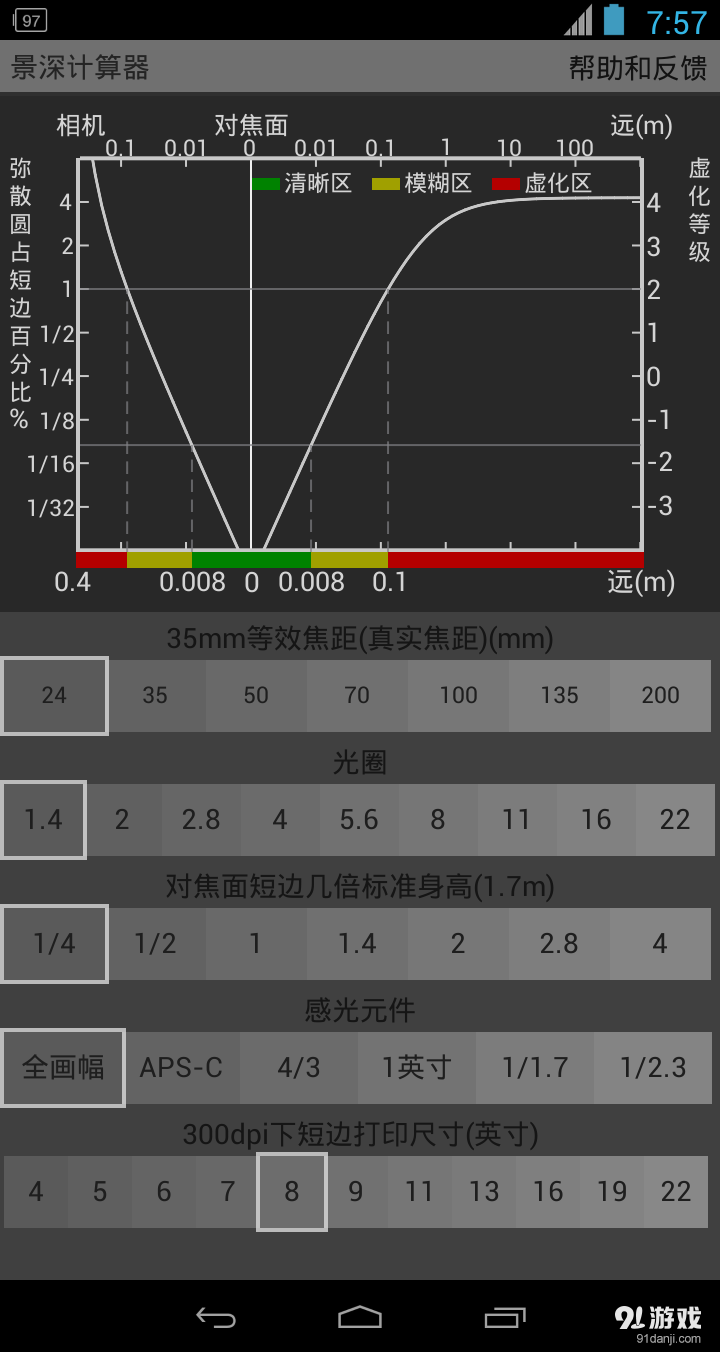Choose 1英寸 (1 inch) sensor option
Viewport: 720px width, 1352px height.
tap(417, 1068)
